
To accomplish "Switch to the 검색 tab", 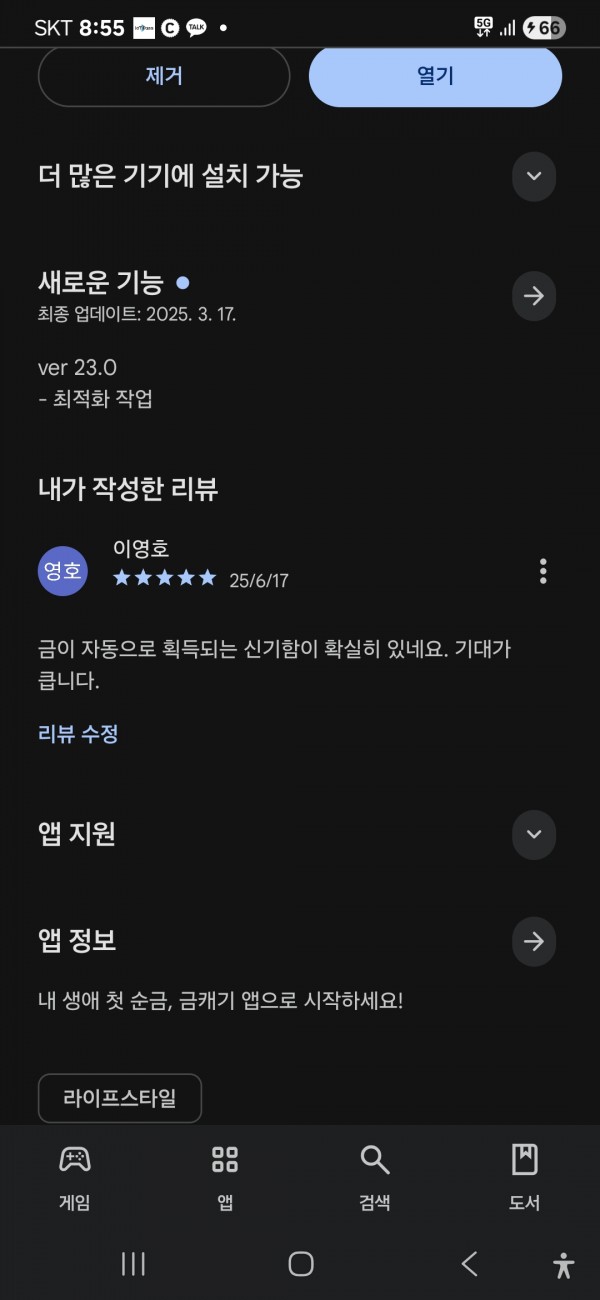I will pyautogui.click(x=375, y=1178).
